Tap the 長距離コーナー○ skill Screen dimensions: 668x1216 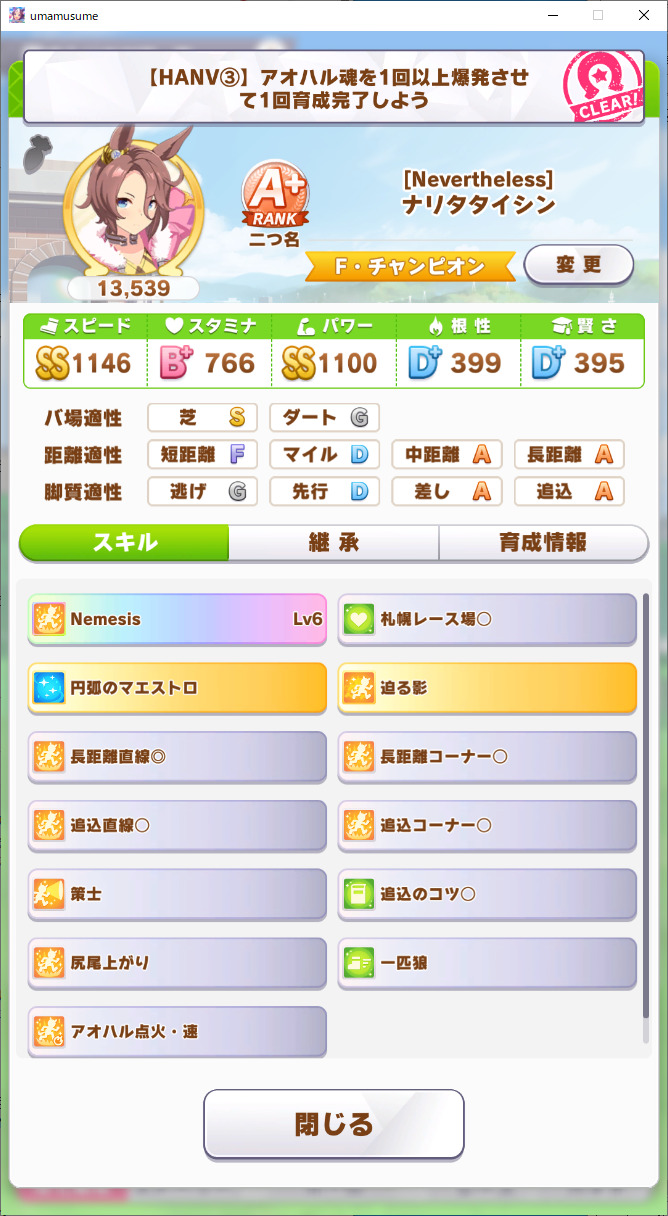point(487,757)
